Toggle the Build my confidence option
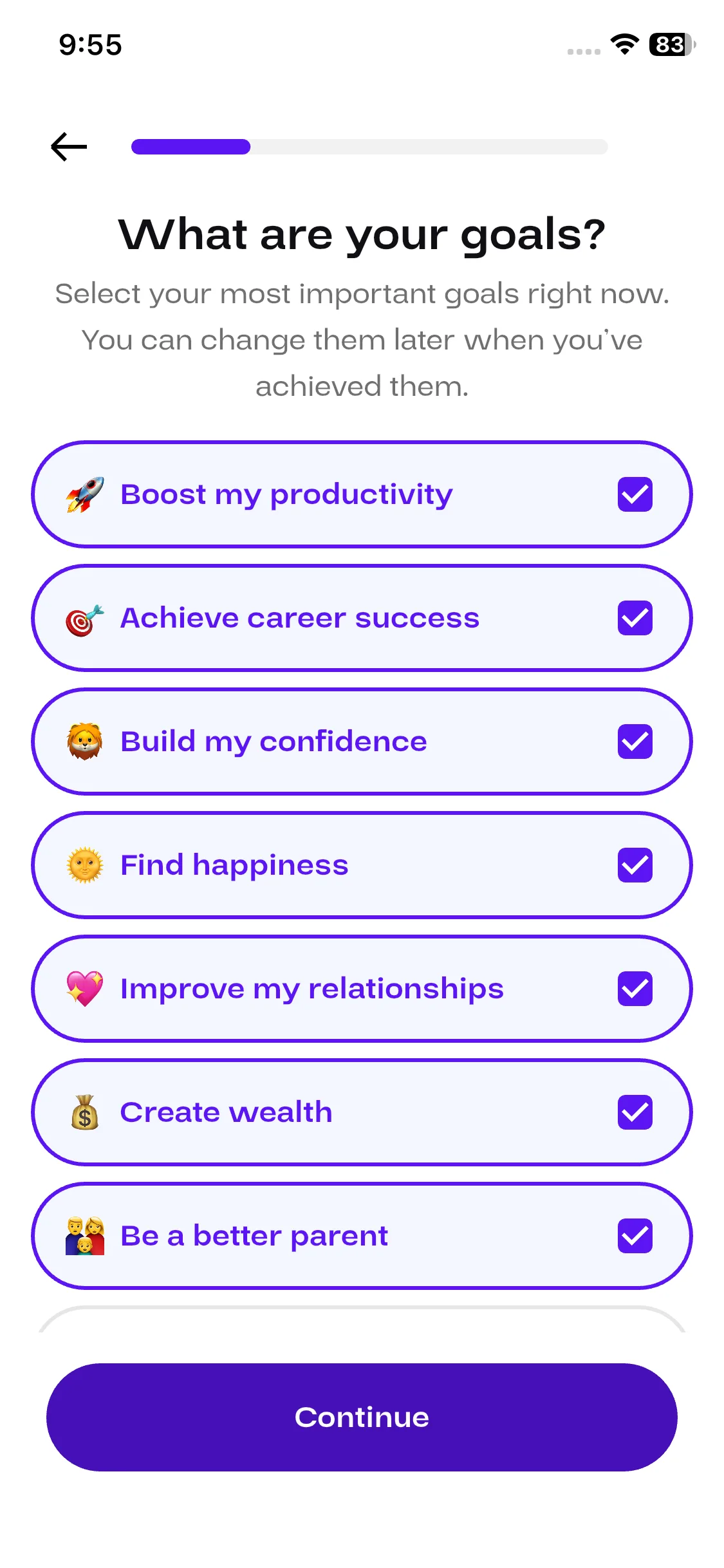The height and width of the screenshot is (1568, 724). [x=635, y=742]
